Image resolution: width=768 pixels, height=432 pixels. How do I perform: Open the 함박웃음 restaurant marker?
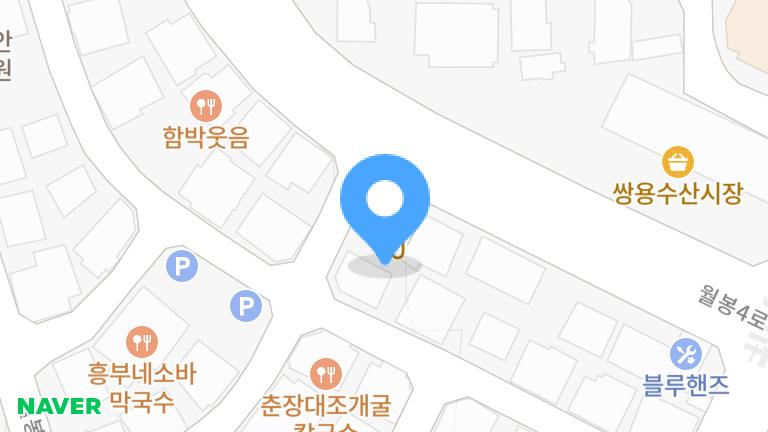(x=206, y=105)
